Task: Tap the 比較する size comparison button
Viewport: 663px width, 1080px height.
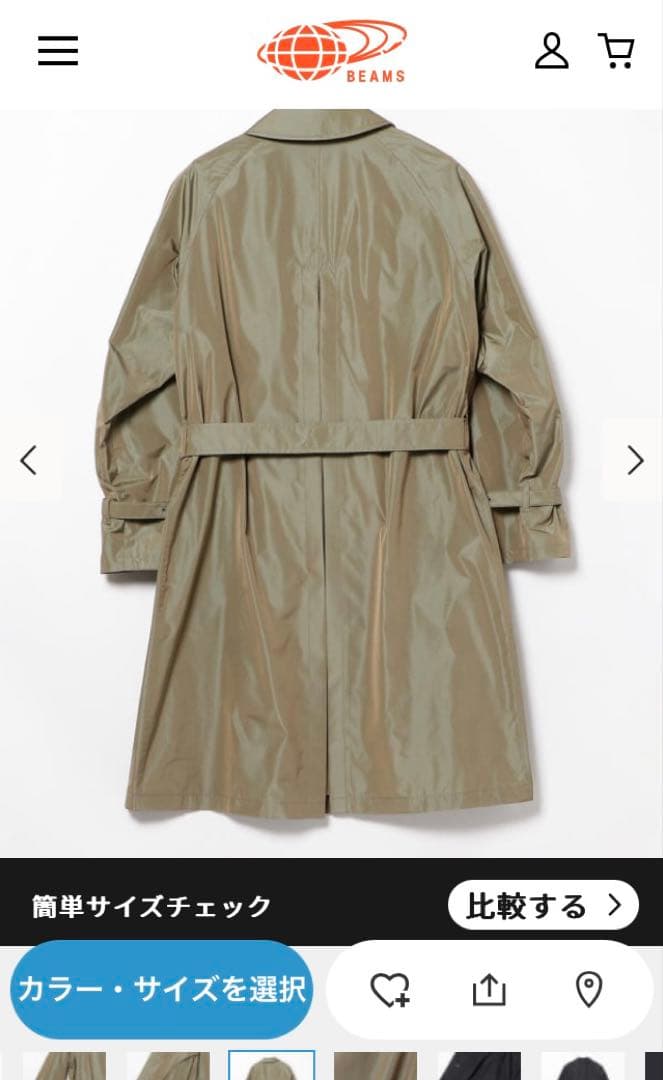Action: (x=543, y=906)
